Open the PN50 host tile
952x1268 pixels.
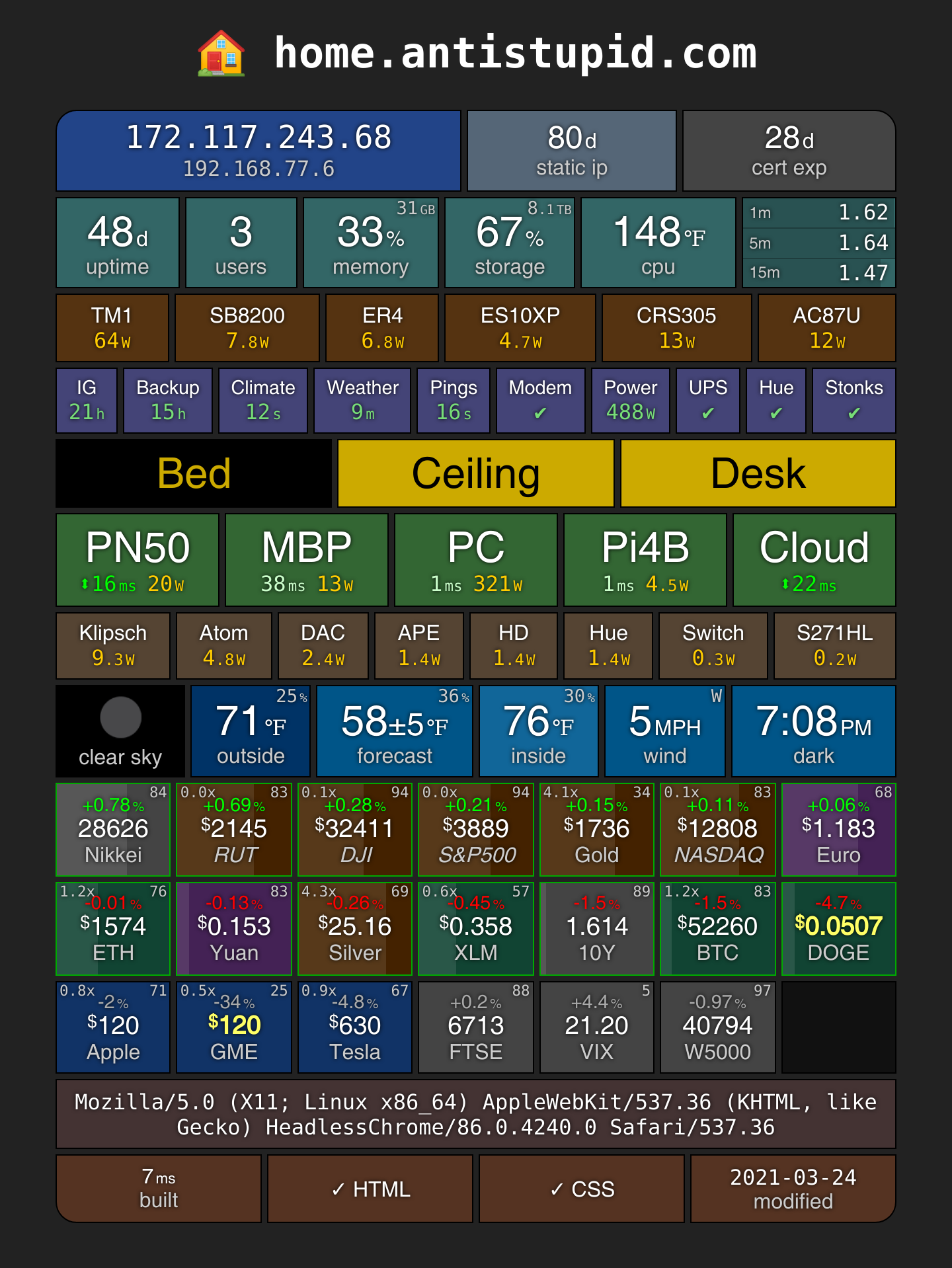tap(138, 560)
